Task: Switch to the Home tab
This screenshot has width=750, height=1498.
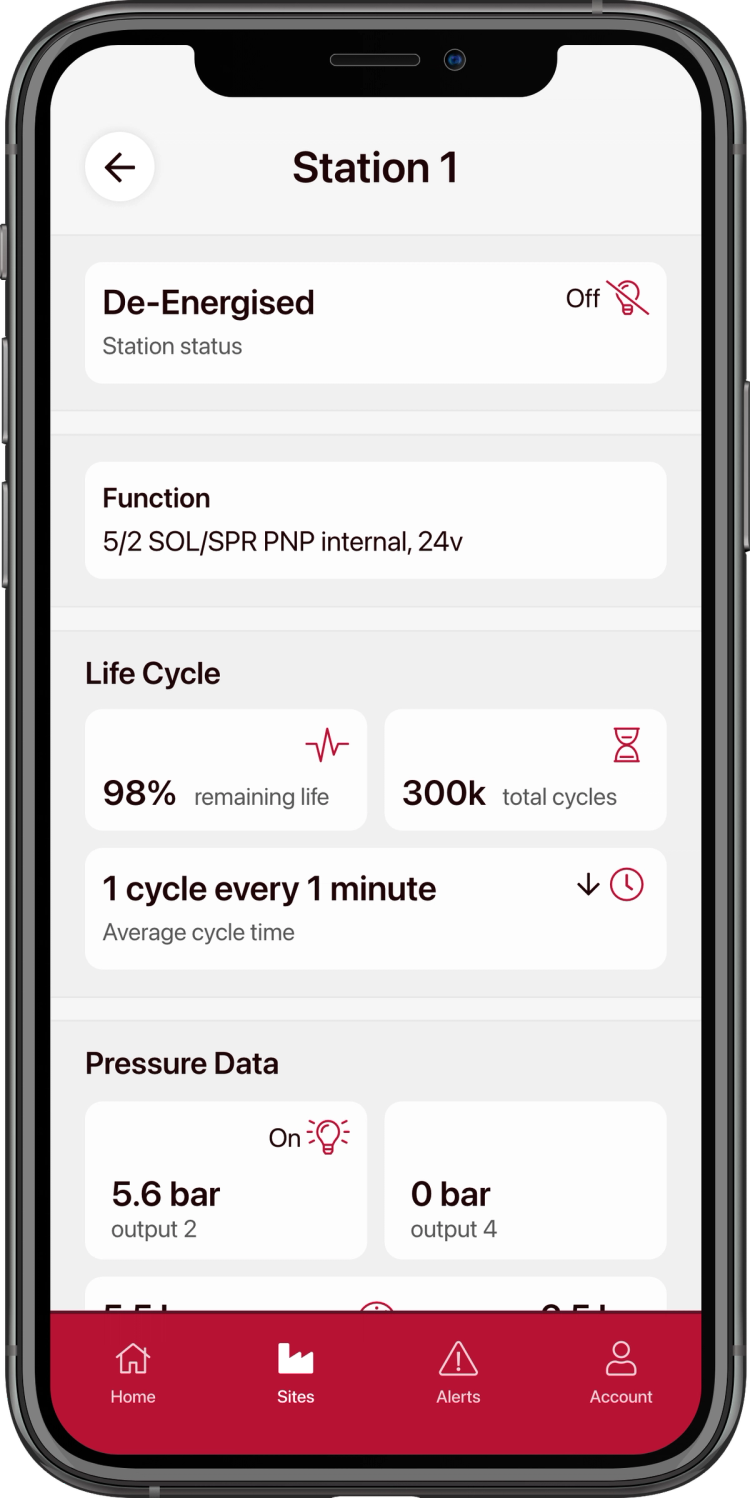Action: tap(133, 1373)
